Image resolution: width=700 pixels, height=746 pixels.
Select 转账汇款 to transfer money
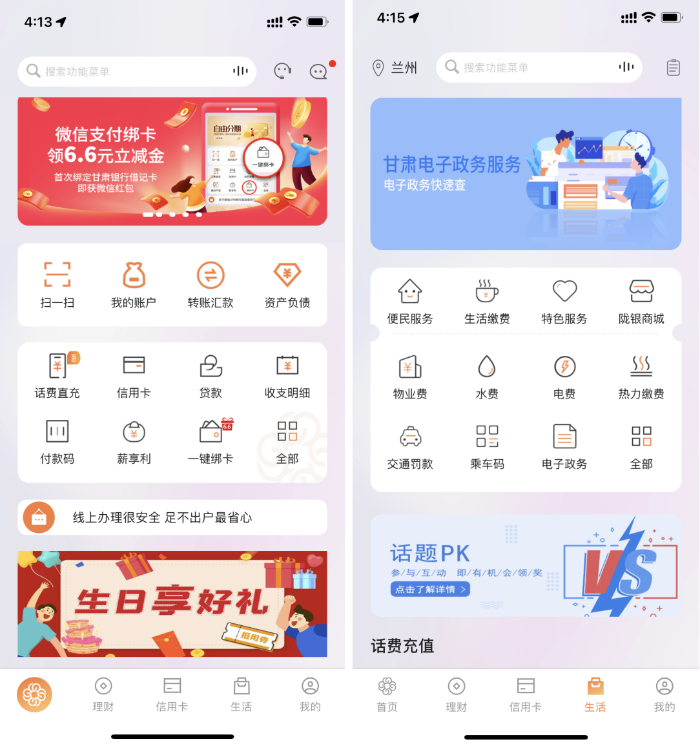click(x=210, y=284)
